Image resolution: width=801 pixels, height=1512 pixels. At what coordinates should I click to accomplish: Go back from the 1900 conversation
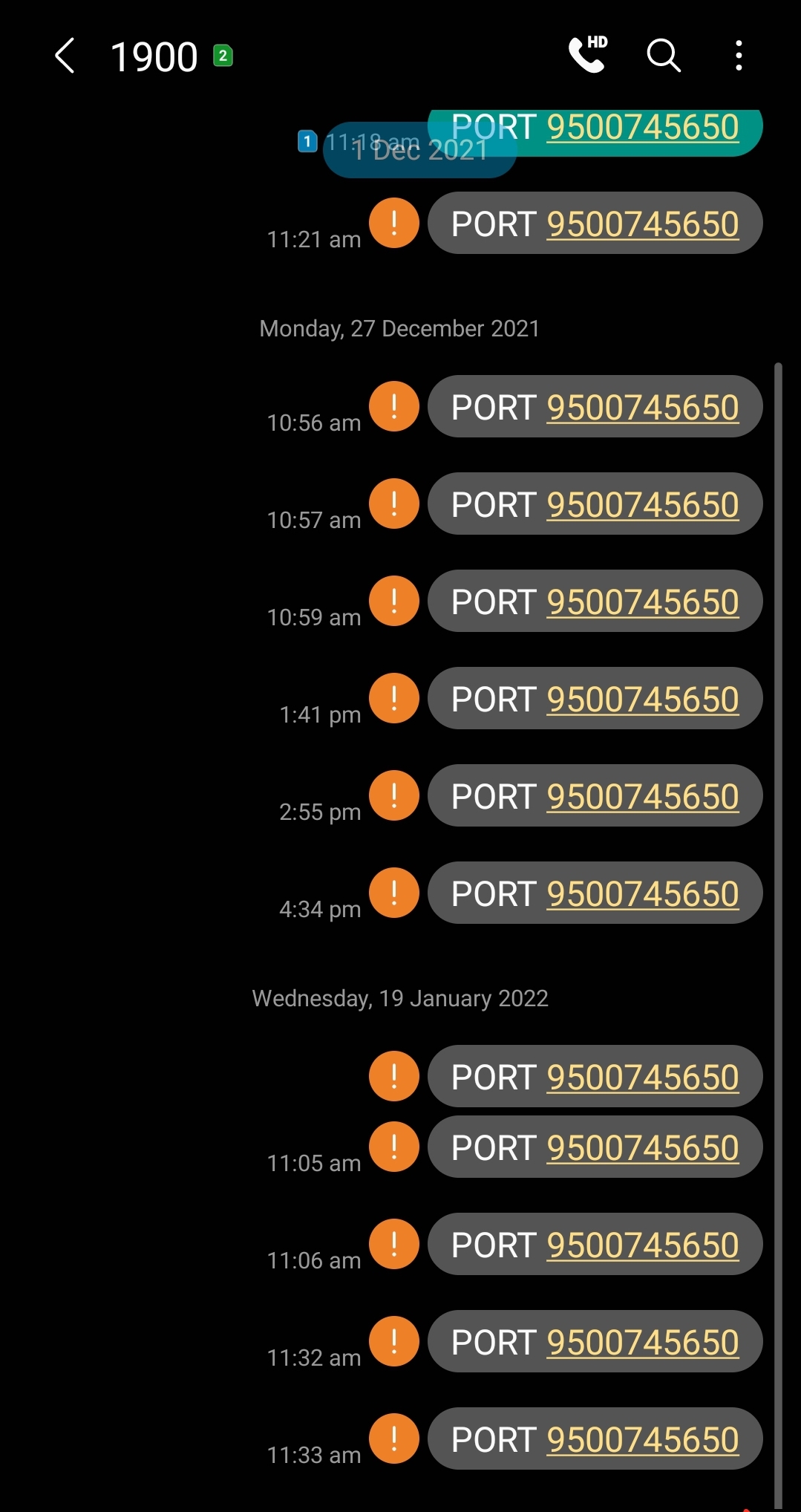tap(65, 56)
